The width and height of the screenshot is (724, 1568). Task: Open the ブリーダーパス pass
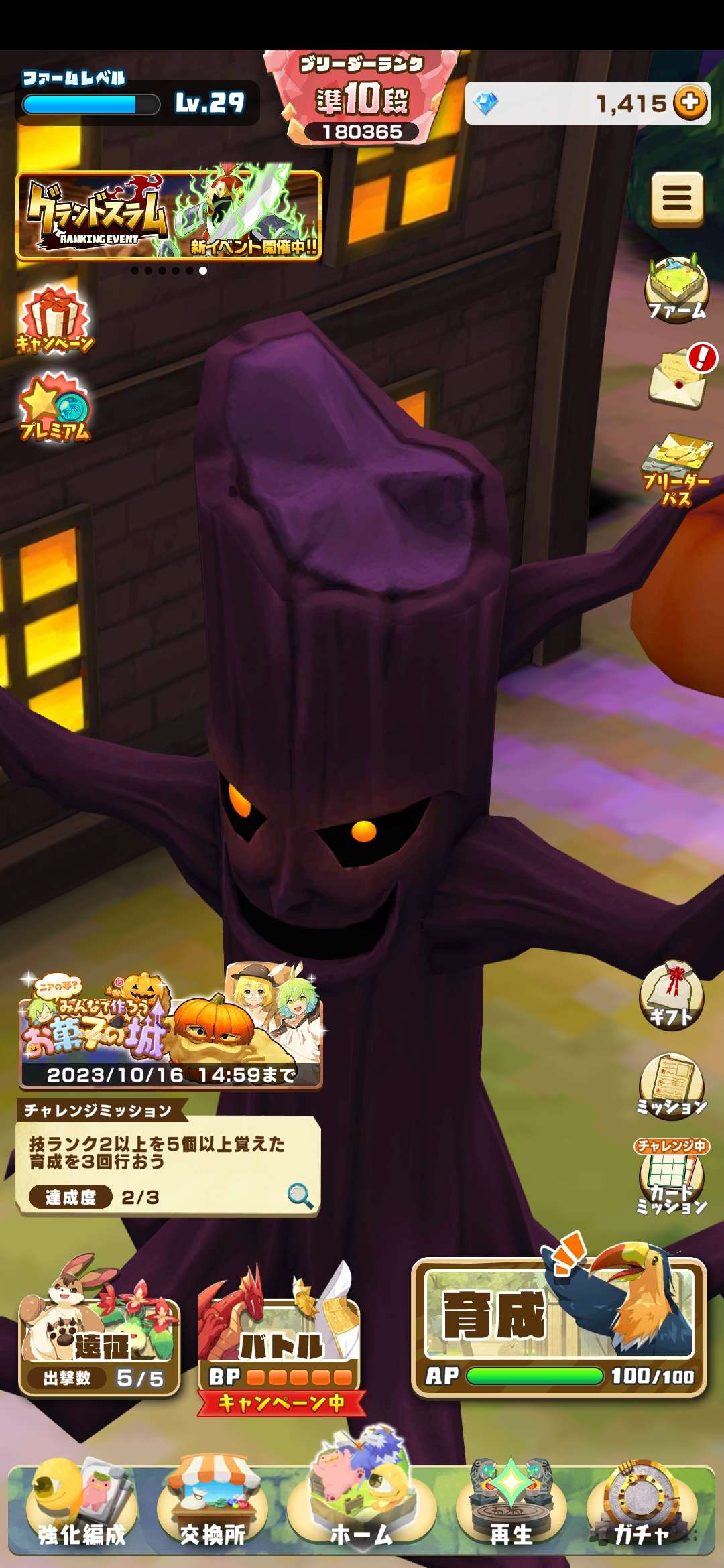pos(676,469)
